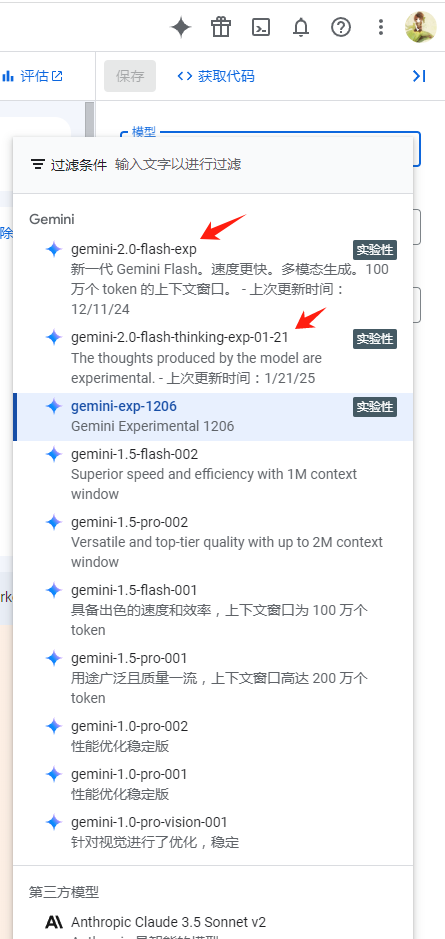Pick gemini-1.0-pro-vision-001
This screenshot has width=445, height=939.
213,832
